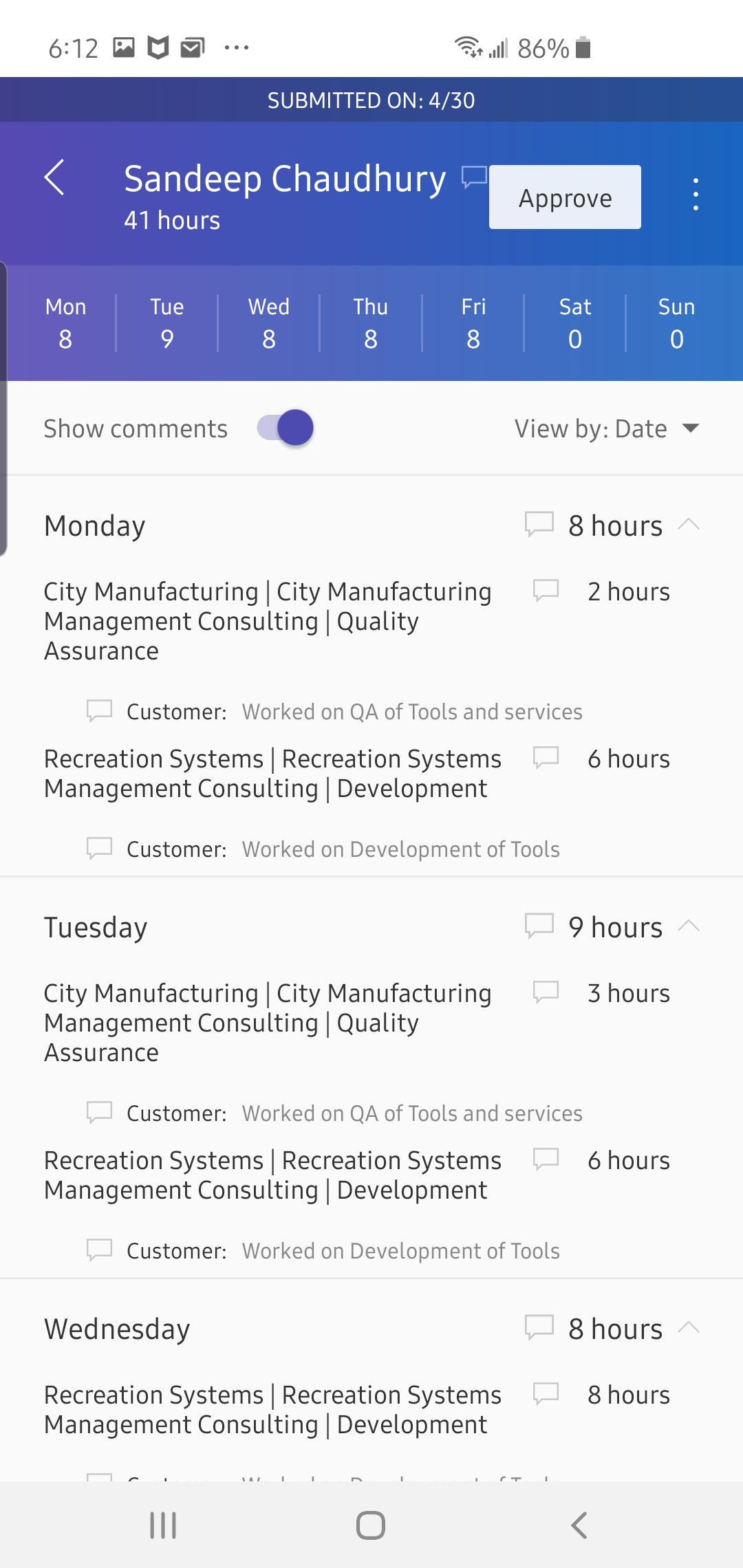Click the comment bubble next to Tuesday's 9 hours
Viewport: 743px width, 1568px height.
[541, 926]
